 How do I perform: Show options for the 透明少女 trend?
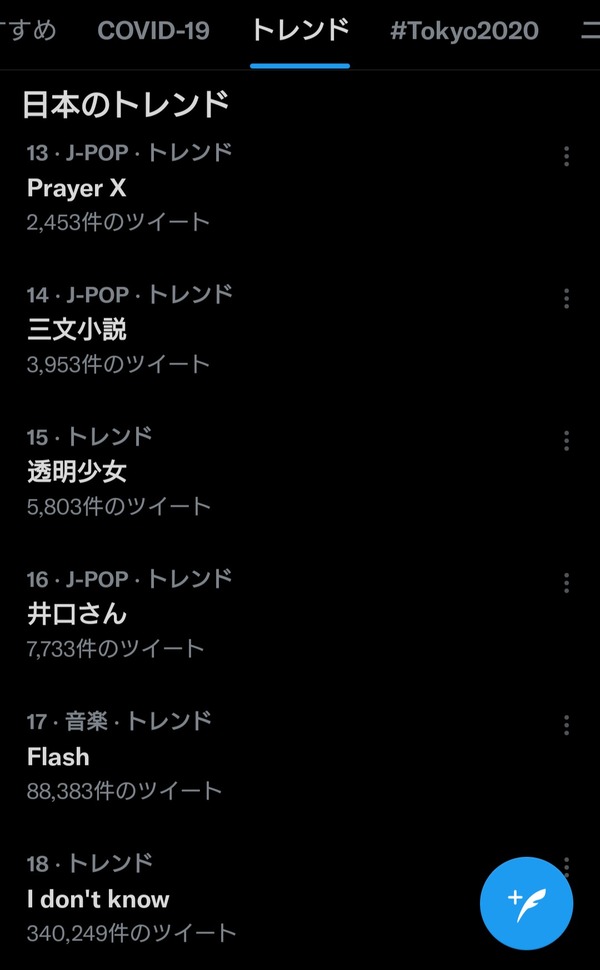tap(566, 440)
